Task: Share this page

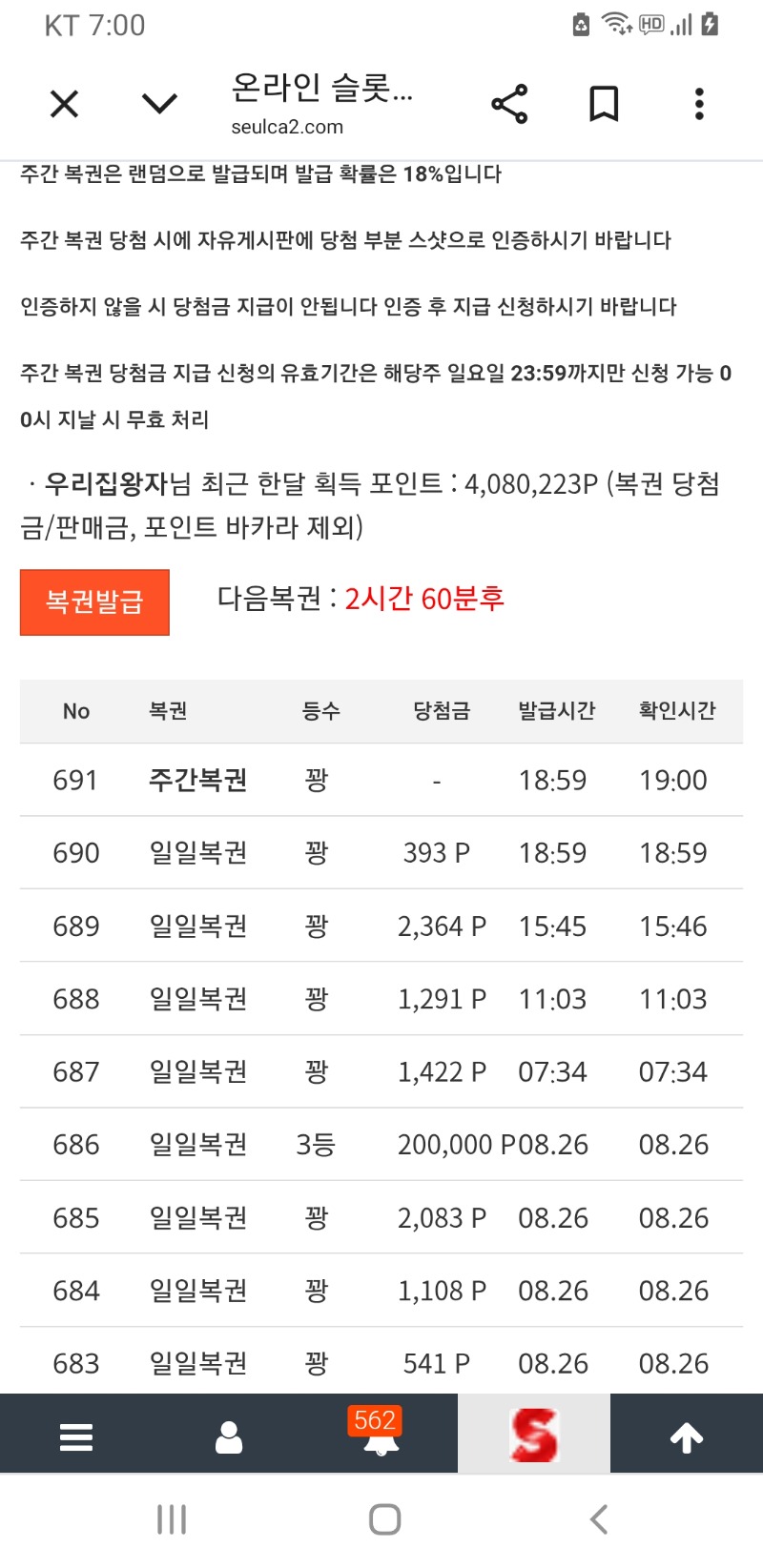Action: pos(509,104)
